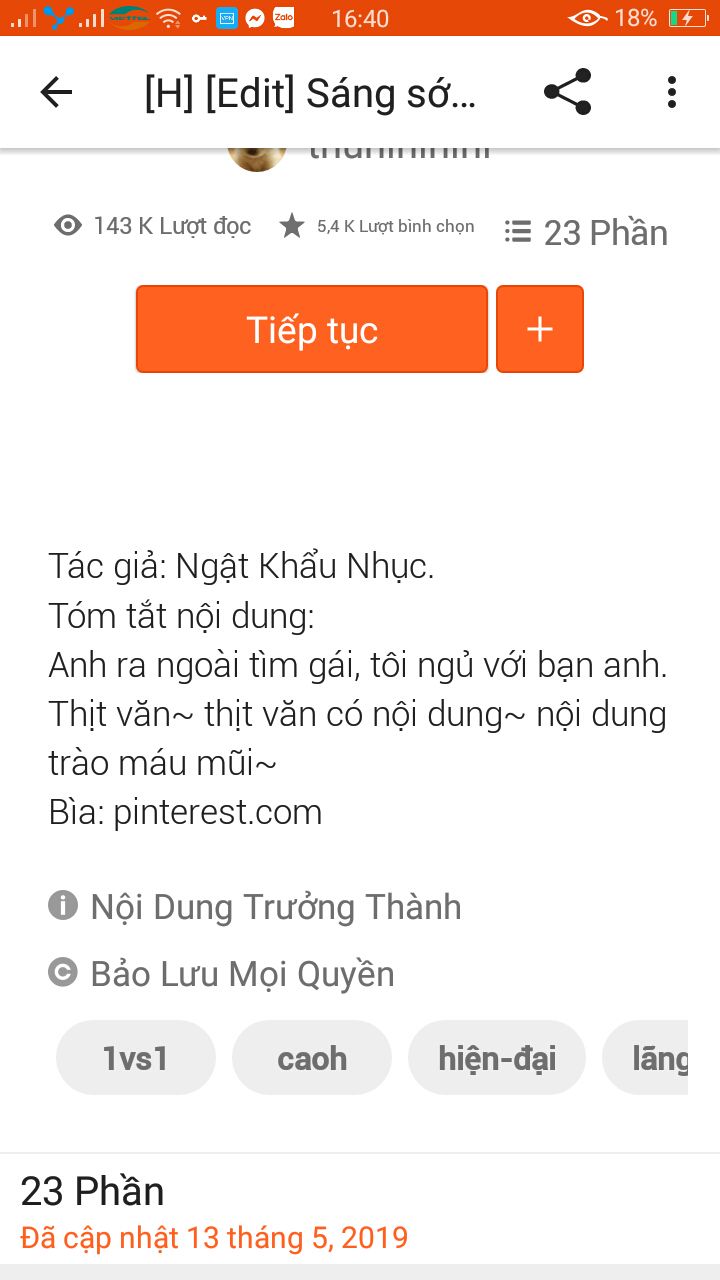Select the 1vs1 tag chip

click(136, 1058)
